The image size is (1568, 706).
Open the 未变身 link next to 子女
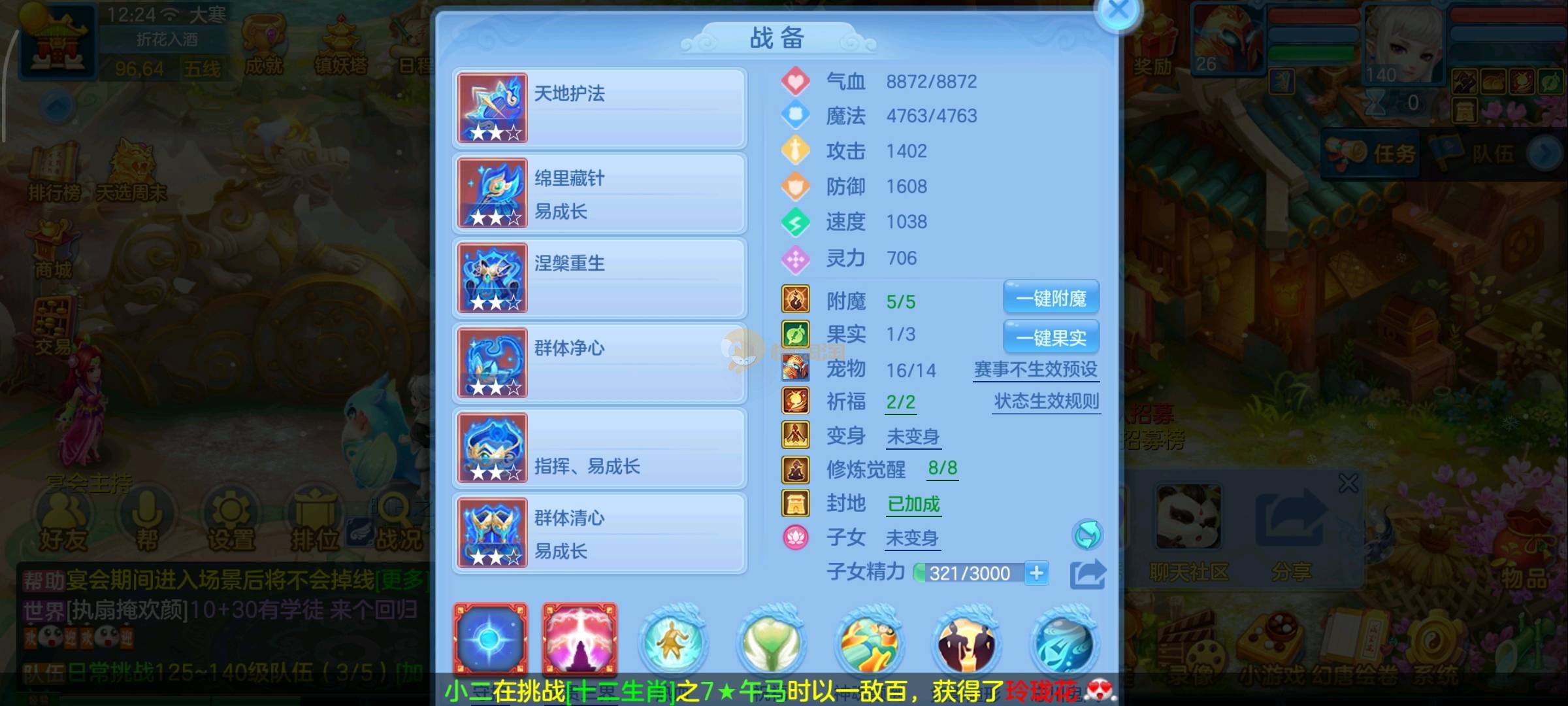(912, 538)
